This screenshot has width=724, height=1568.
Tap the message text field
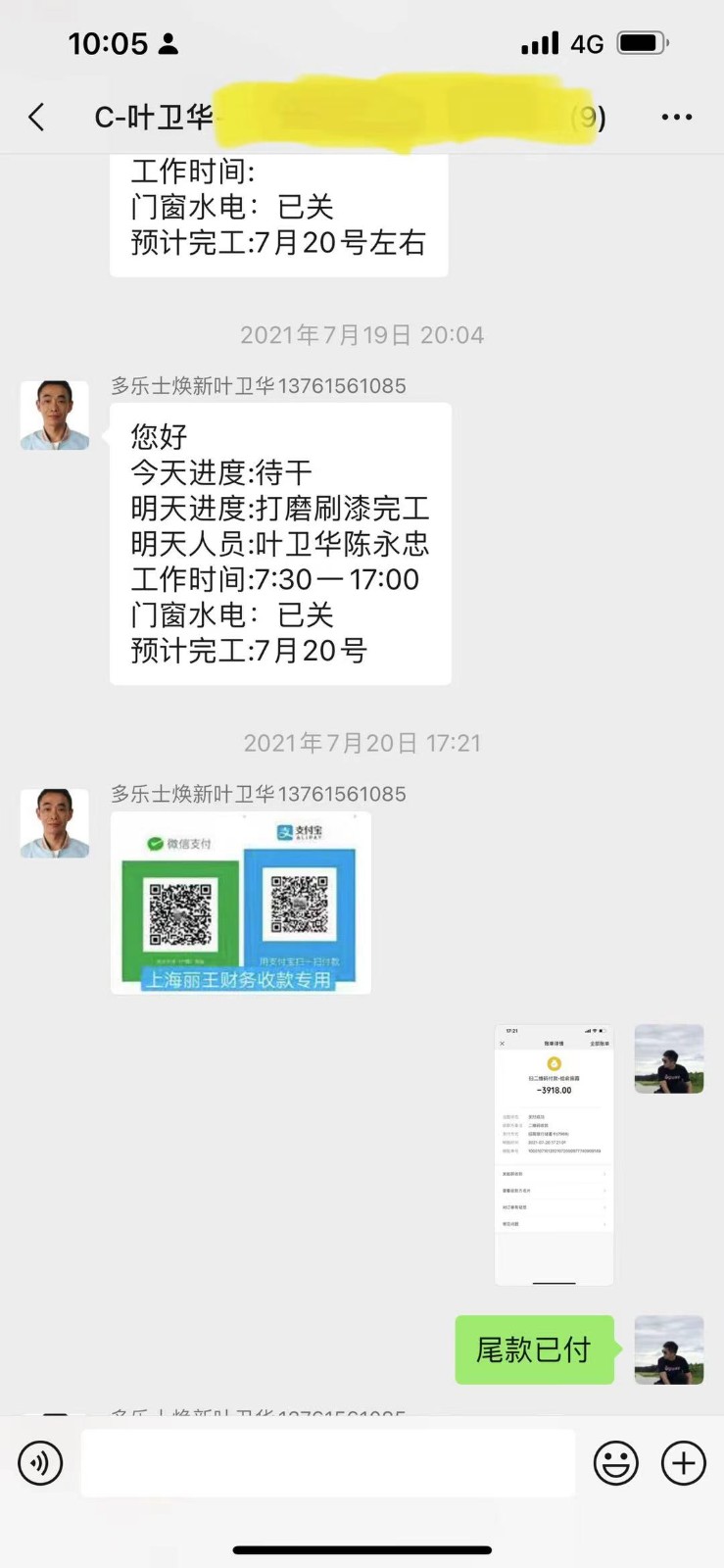(327, 1463)
